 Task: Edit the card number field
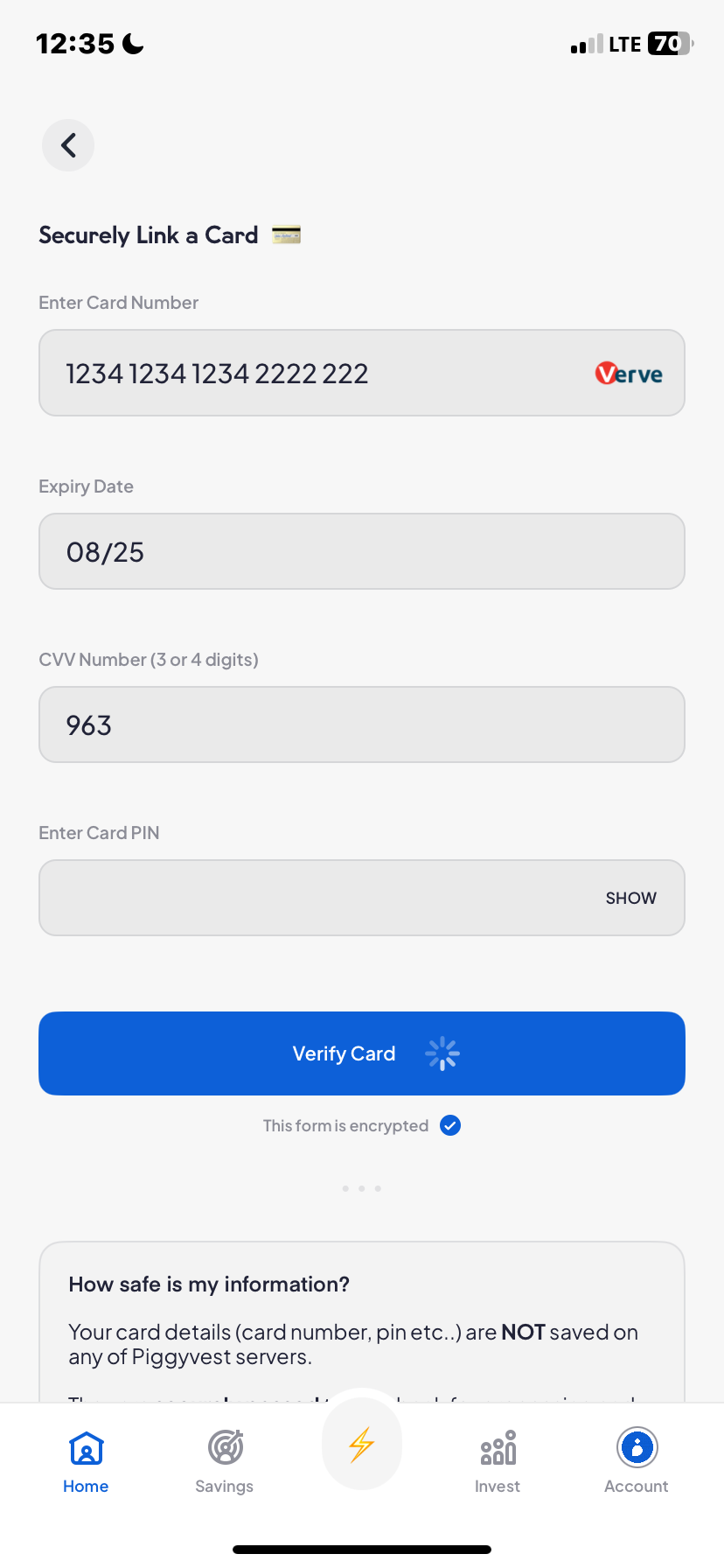pos(315,374)
